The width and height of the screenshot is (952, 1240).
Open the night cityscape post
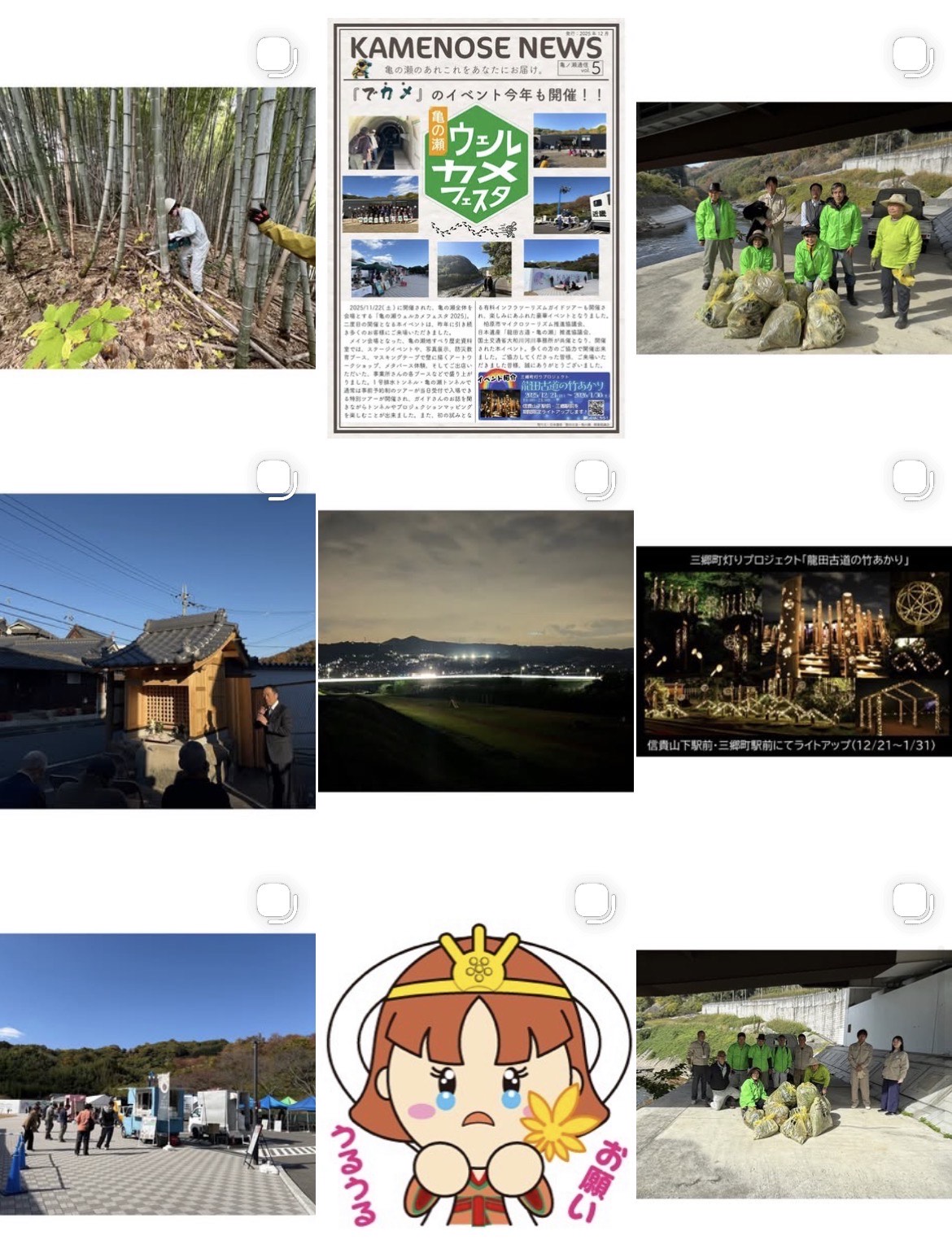(476, 651)
